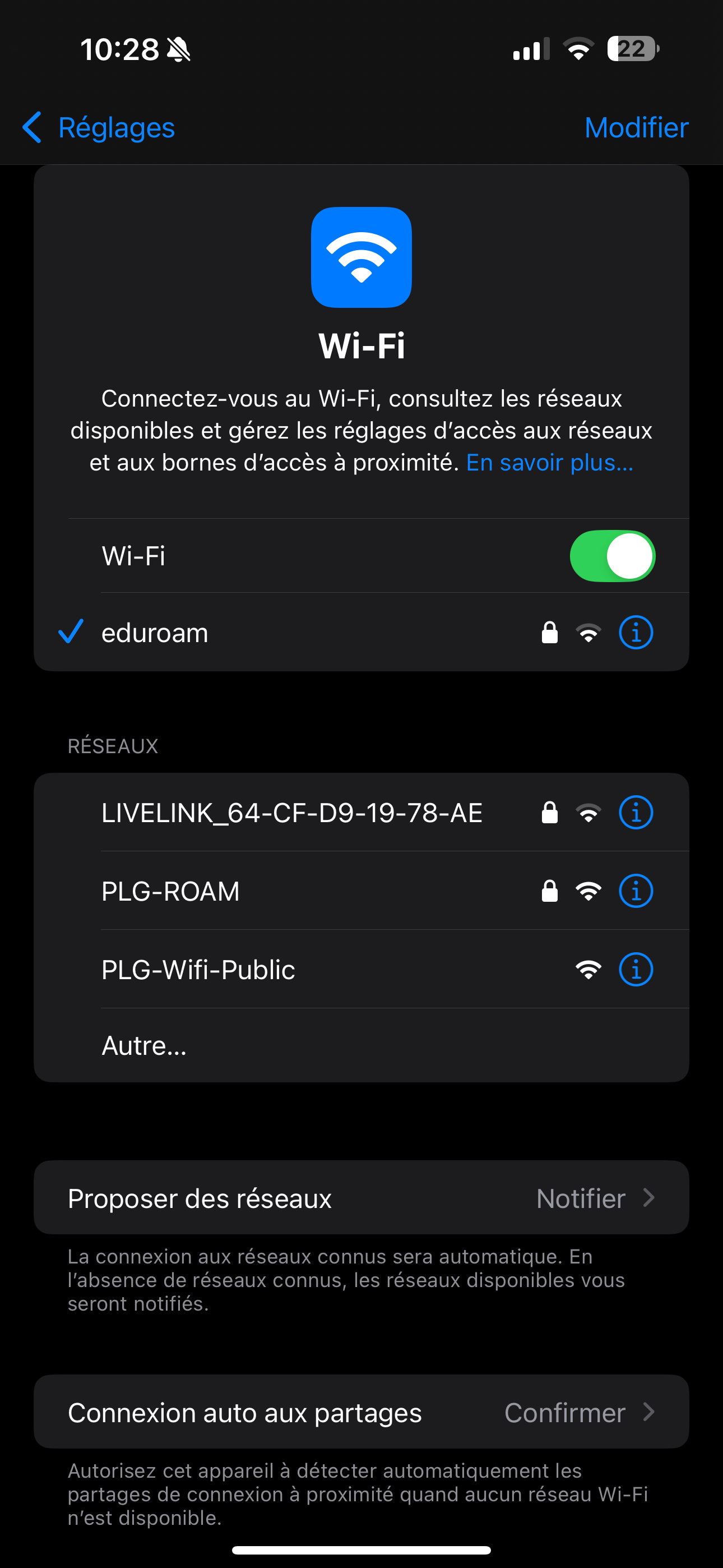This screenshot has width=723, height=1568.
Task: Join the PLG-ROAM network
Action: click(170, 891)
